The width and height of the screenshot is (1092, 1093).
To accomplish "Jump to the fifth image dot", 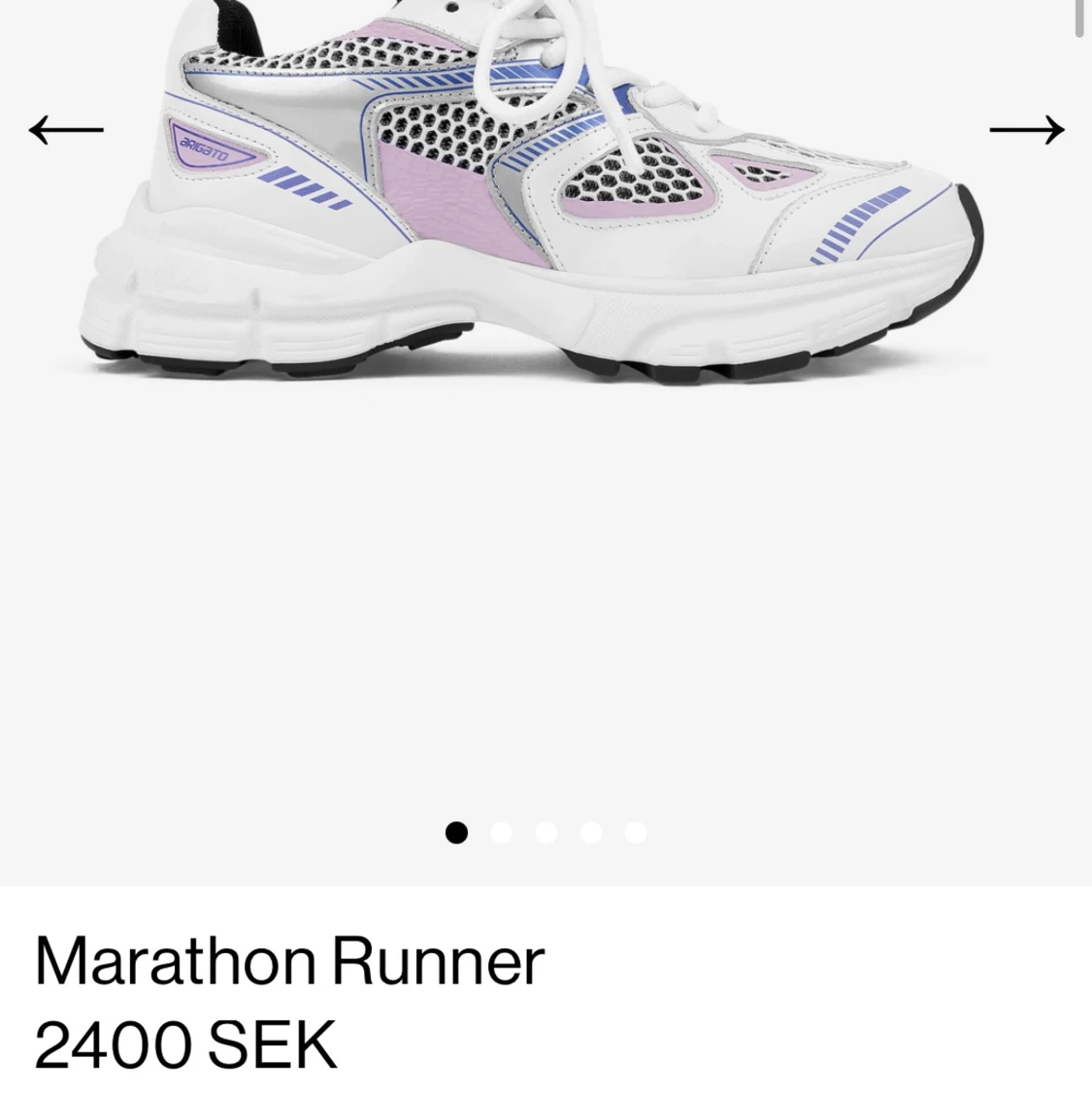I will (636, 833).
